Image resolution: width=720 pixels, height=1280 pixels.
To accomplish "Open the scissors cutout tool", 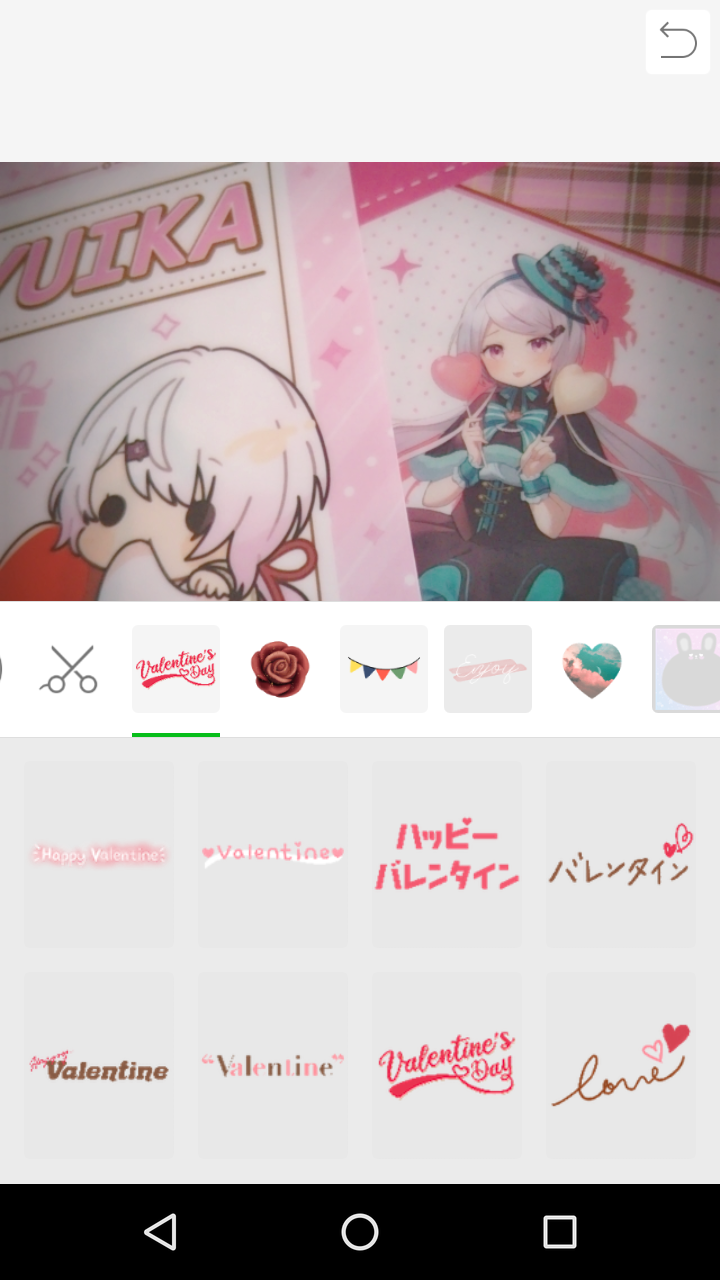I will pos(69,669).
